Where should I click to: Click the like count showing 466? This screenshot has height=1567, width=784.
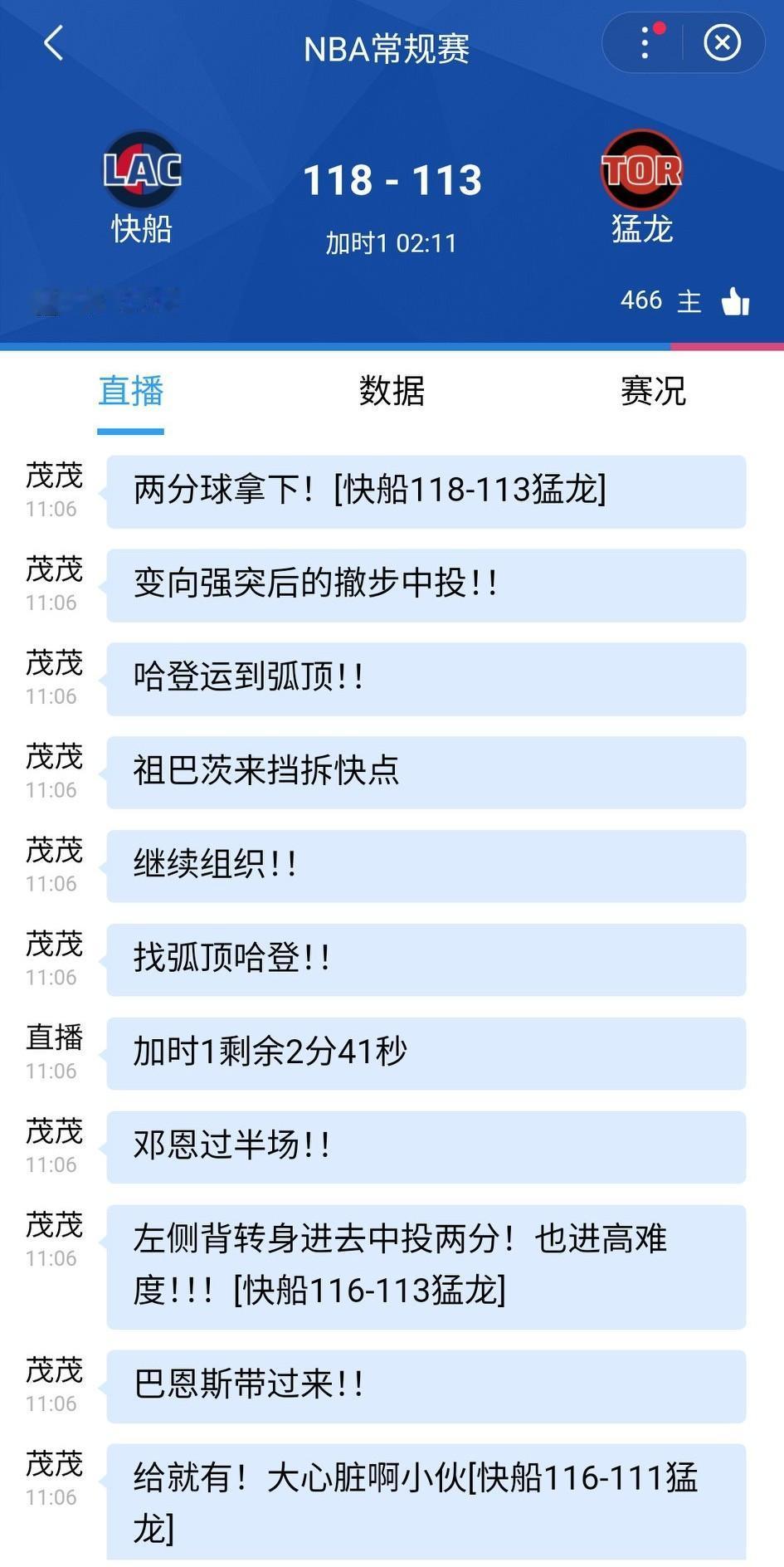(x=640, y=300)
